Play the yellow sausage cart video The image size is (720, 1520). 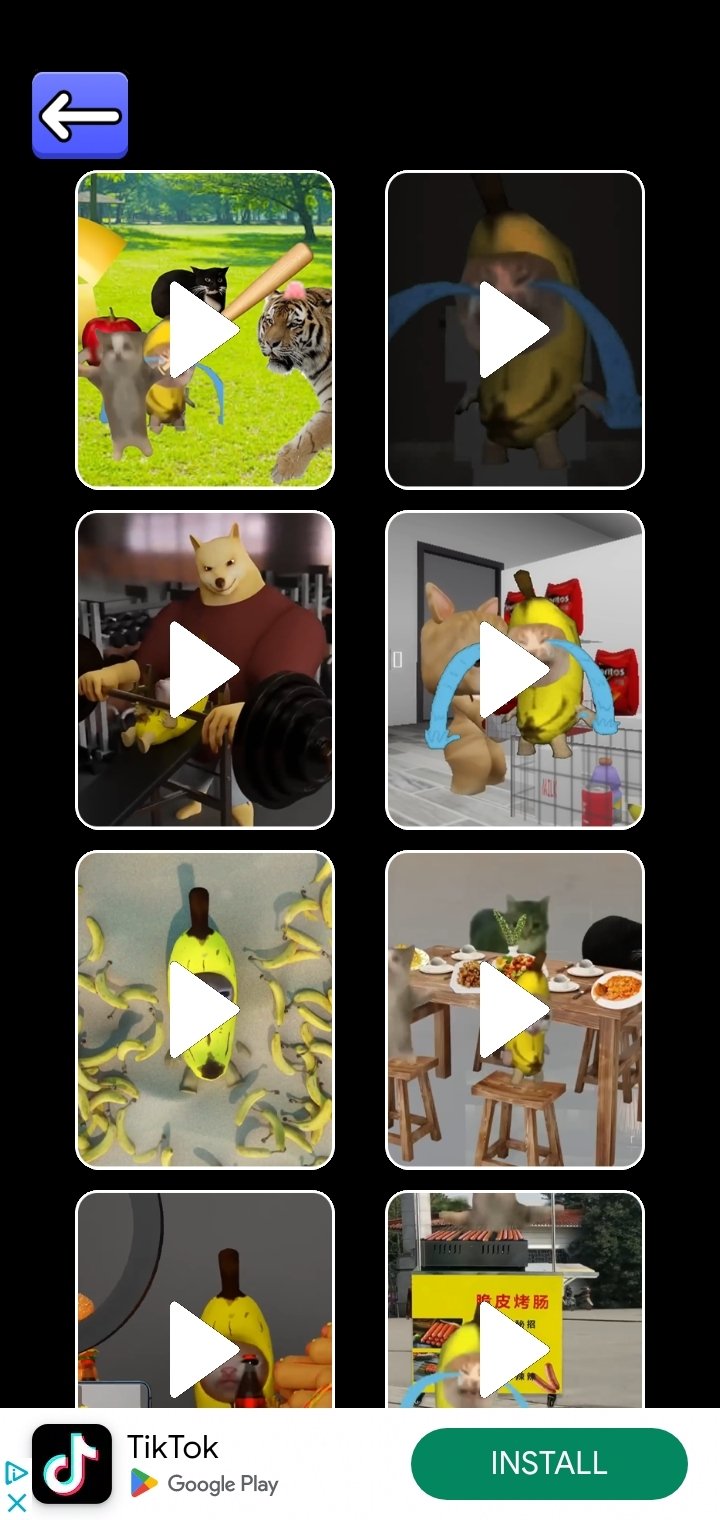click(x=515, y=1299)
